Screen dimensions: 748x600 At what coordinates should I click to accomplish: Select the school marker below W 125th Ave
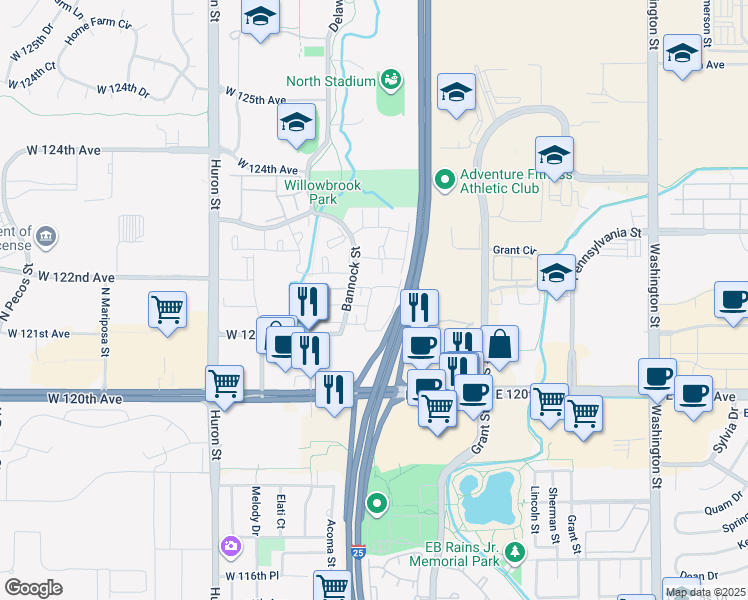click(297, 125)
